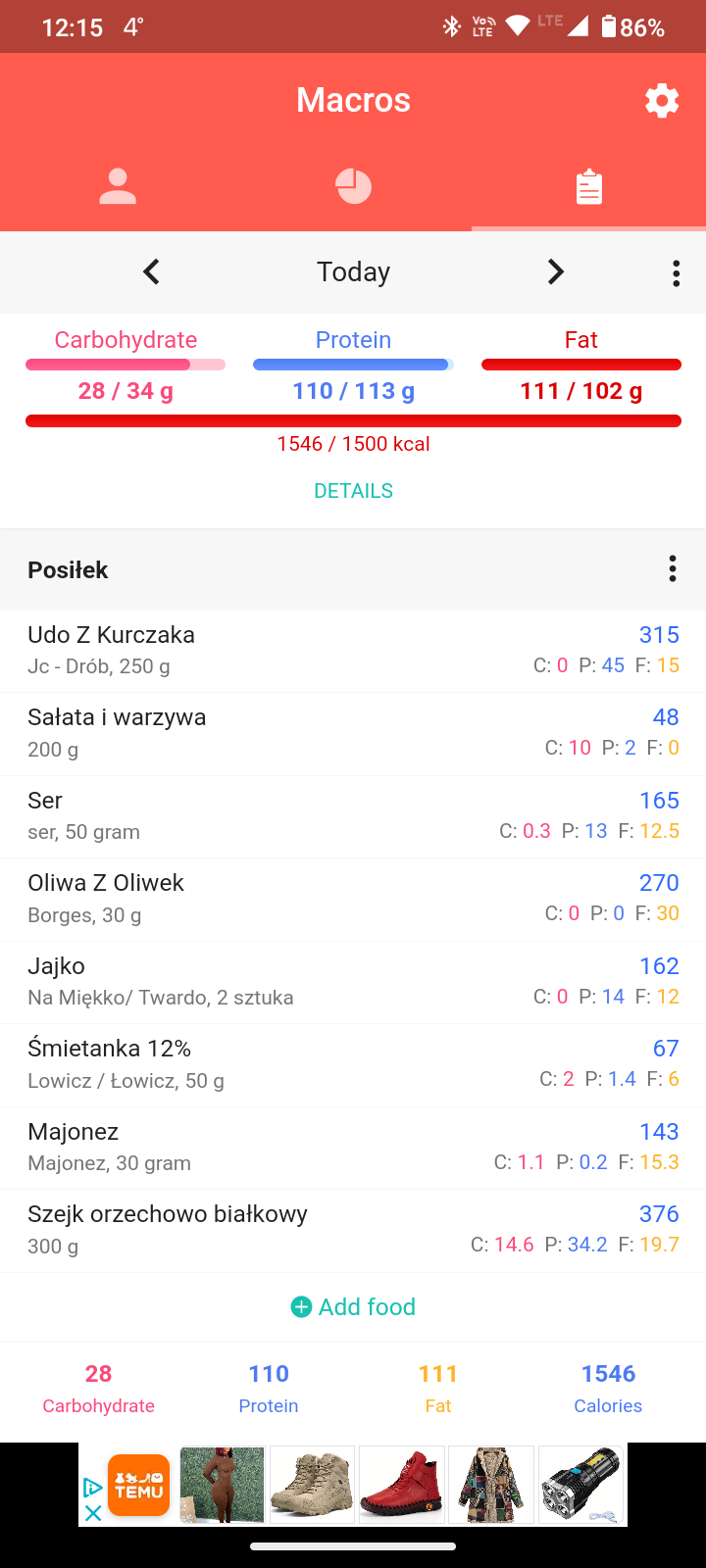Open the Szejk orzechowo białkowy entry
Image resolution: width=706 pixels, height=1568 pixels.
click(x=353, y=1230)
